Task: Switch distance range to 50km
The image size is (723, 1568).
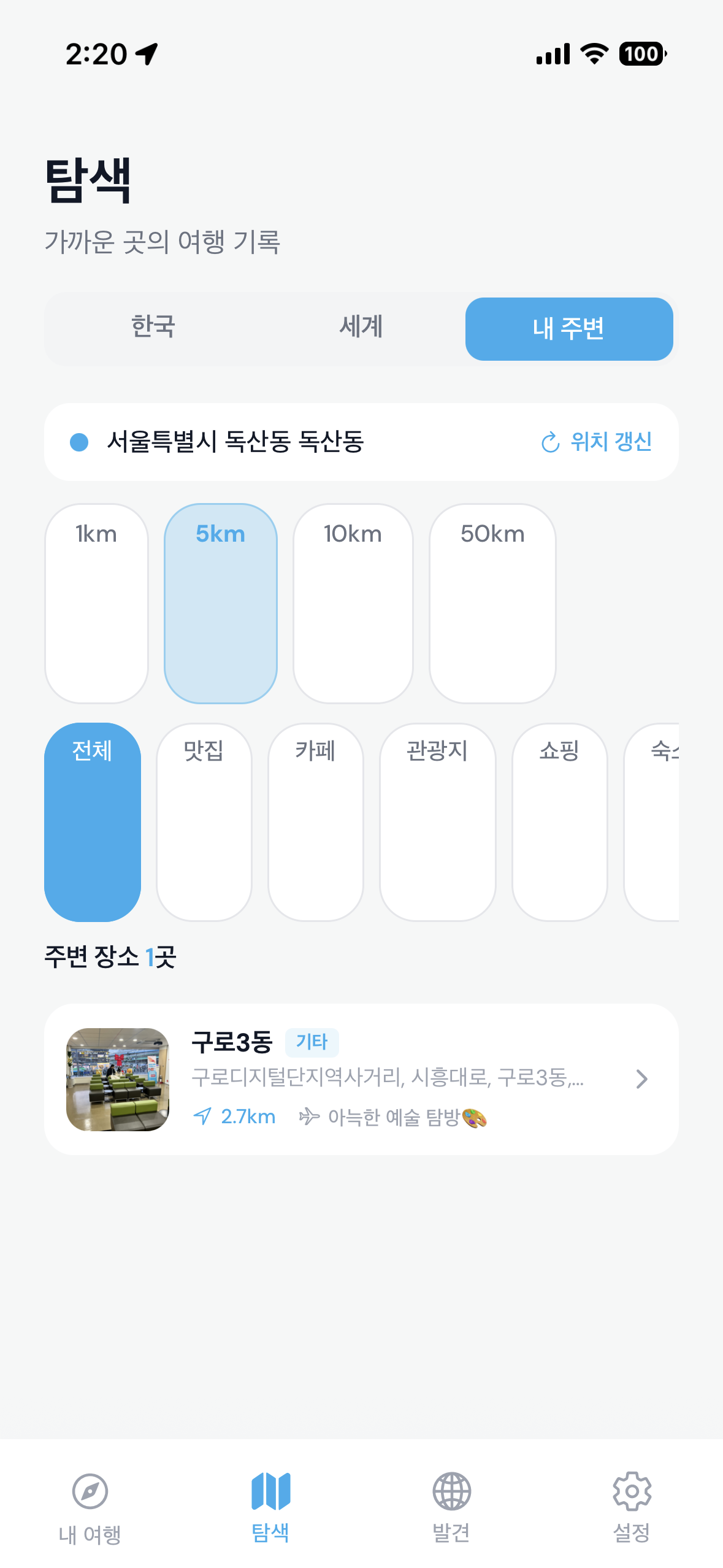Action: [492, 603]
